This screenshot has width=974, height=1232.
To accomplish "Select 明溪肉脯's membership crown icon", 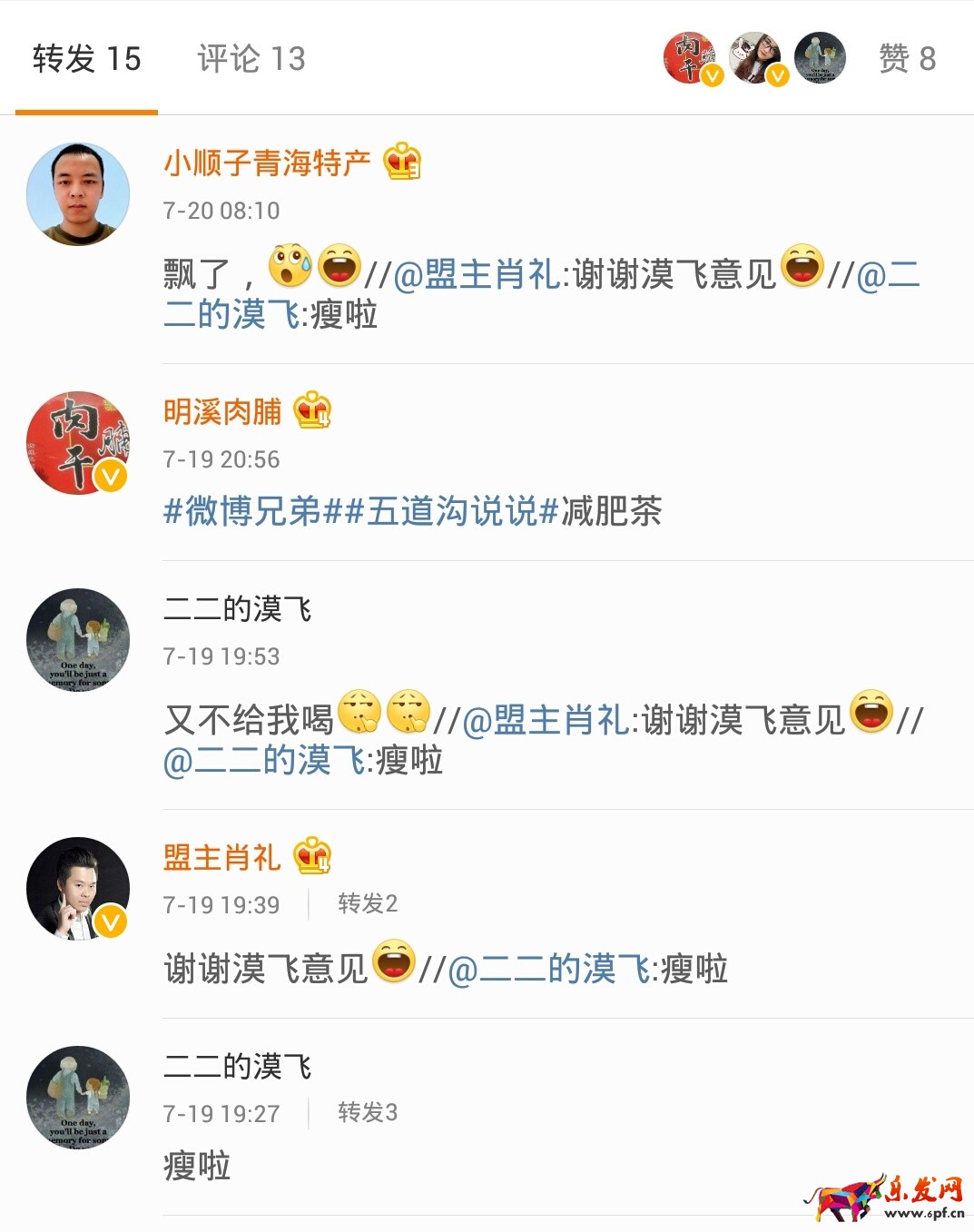I will pos(312,411).
